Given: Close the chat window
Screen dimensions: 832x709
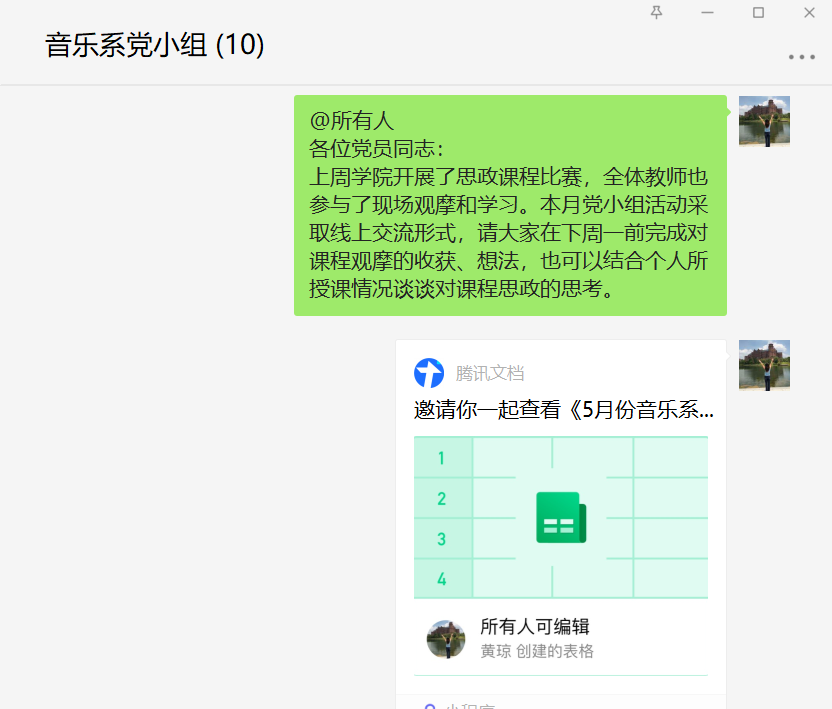Looking at the screenshot, I should 809,12.
